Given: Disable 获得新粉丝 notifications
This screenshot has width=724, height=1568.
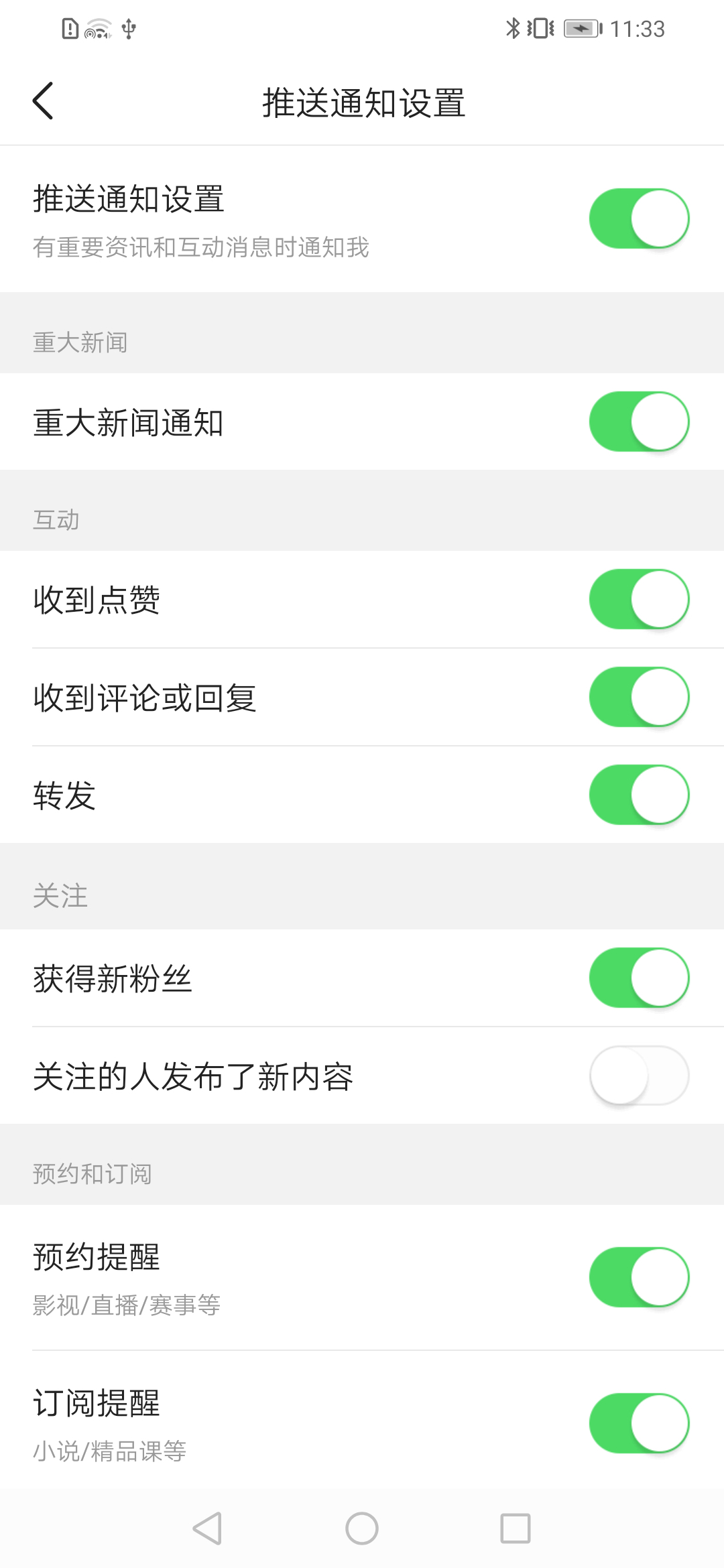Looking at the screenshot, I should click(x=640, y=978).
